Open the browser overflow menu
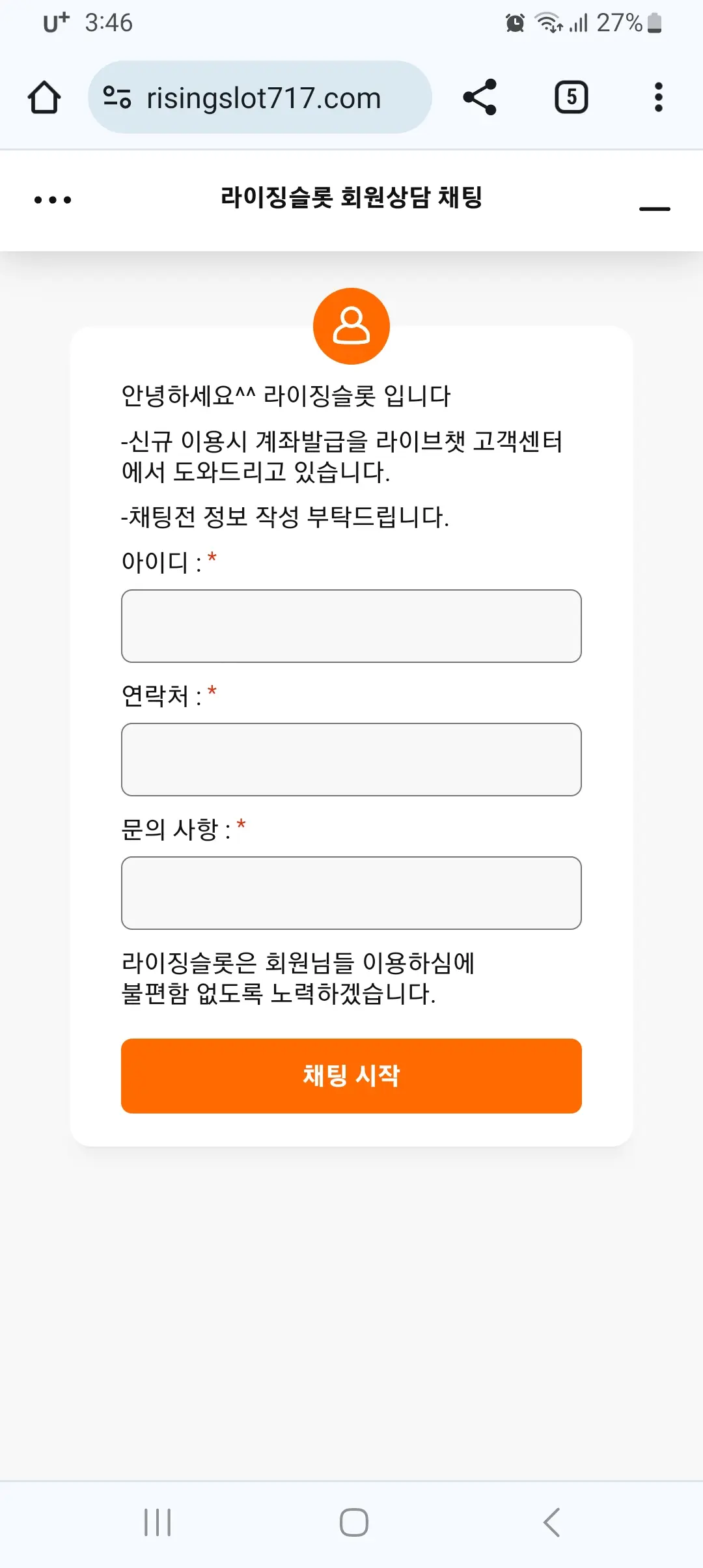This screenshot has width=703, height=1568. click(659, 98)
